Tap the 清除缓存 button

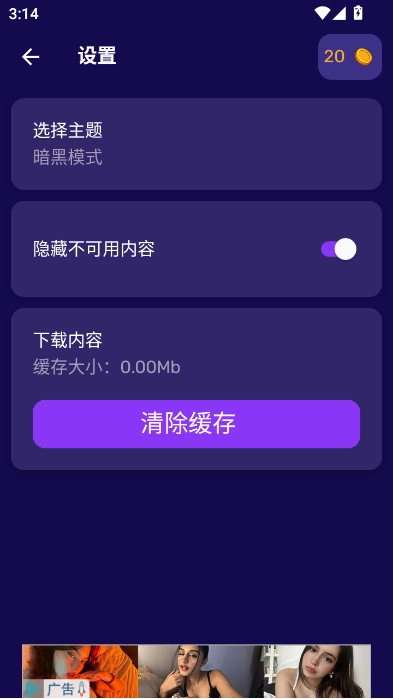click(196, 424)
